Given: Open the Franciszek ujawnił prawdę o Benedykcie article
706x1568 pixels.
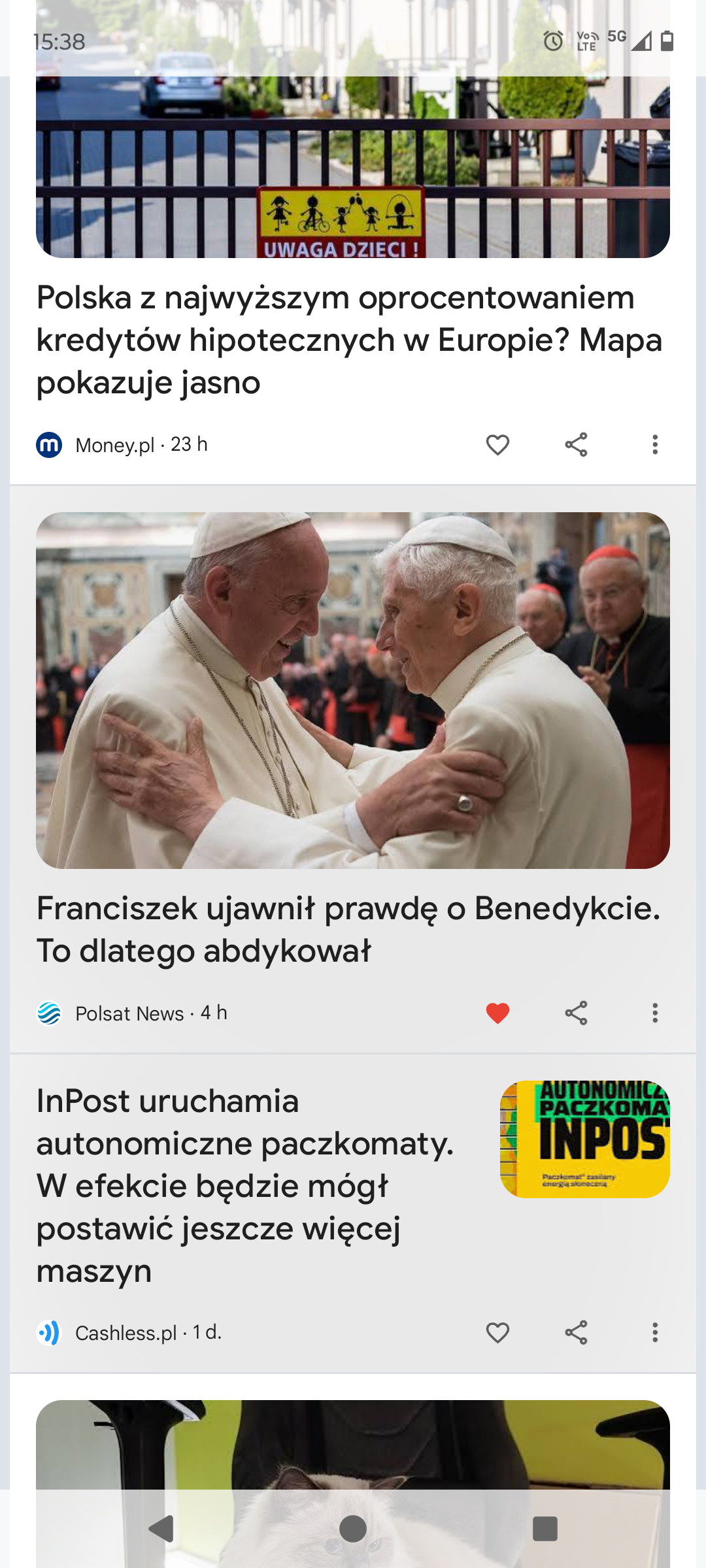Looking at the screenshot, I should 349,929.
